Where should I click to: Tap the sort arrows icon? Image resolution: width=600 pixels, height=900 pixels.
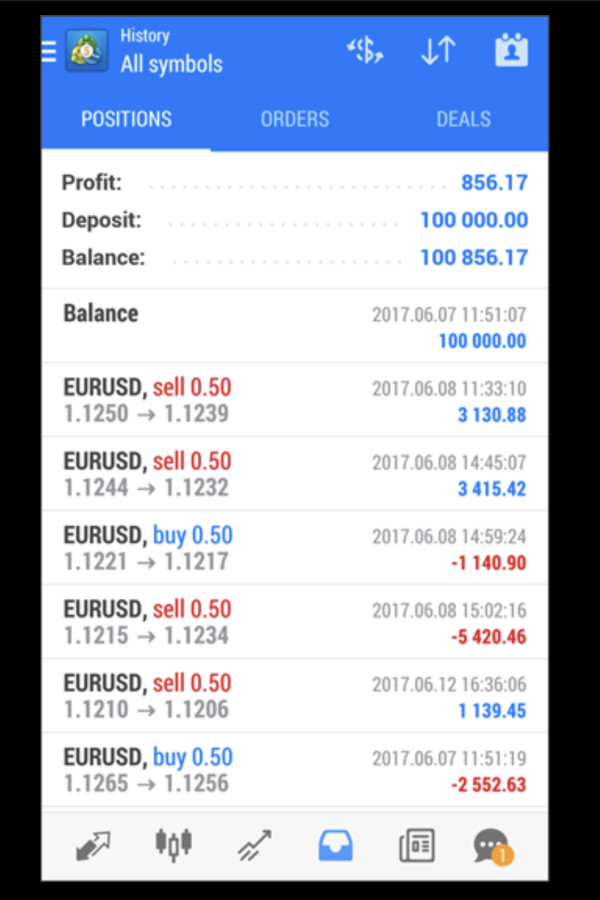[437, 51]
